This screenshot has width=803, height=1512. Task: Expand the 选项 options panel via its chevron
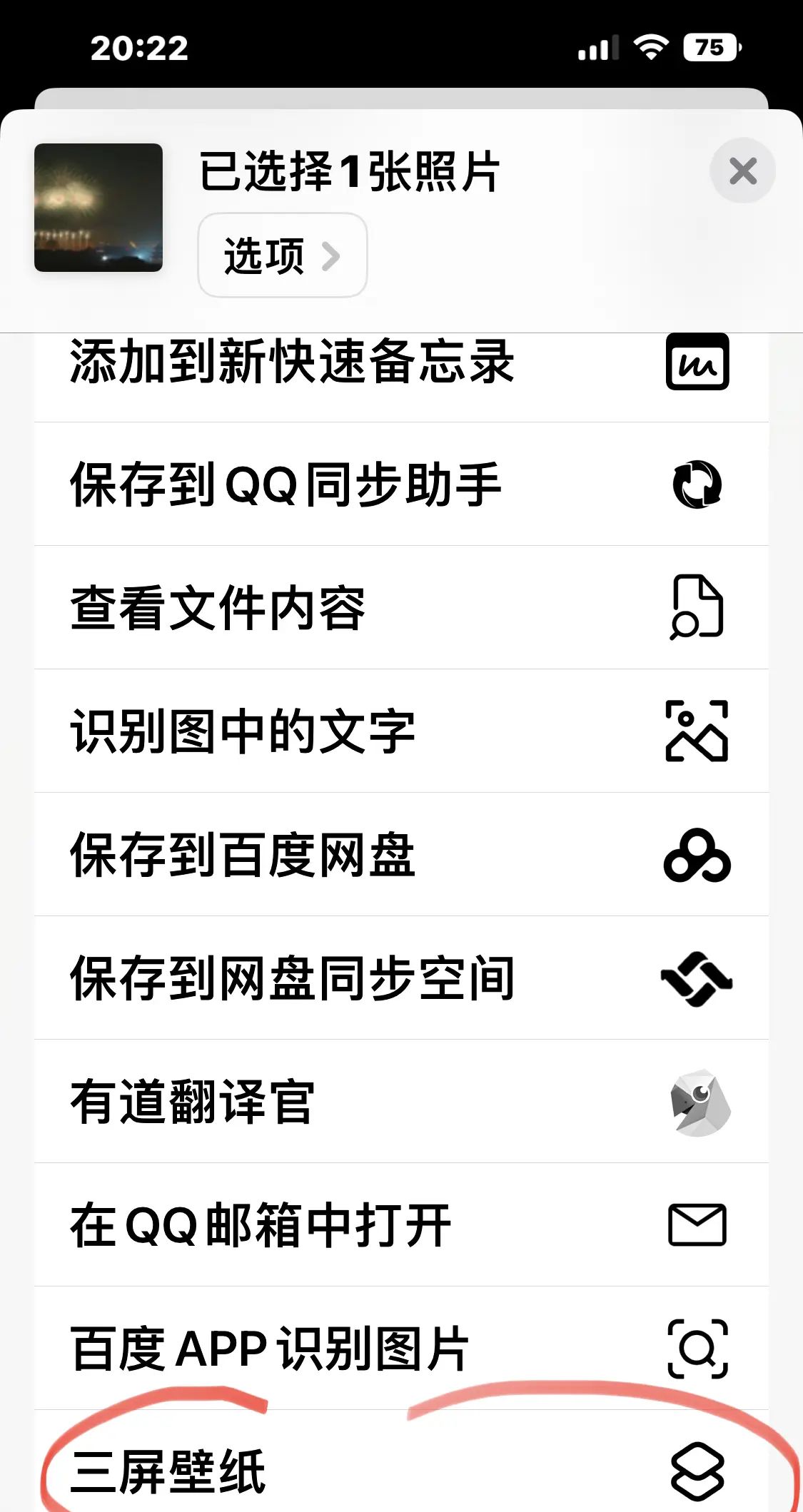pos(332,256)
